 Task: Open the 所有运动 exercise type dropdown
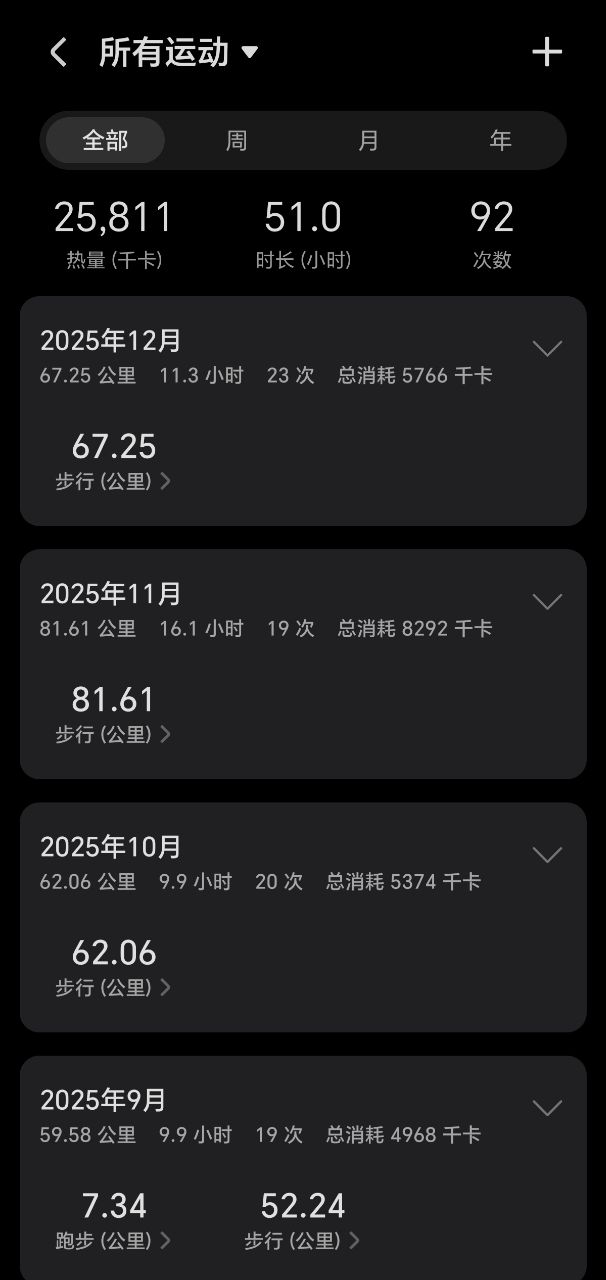[179, 53]
